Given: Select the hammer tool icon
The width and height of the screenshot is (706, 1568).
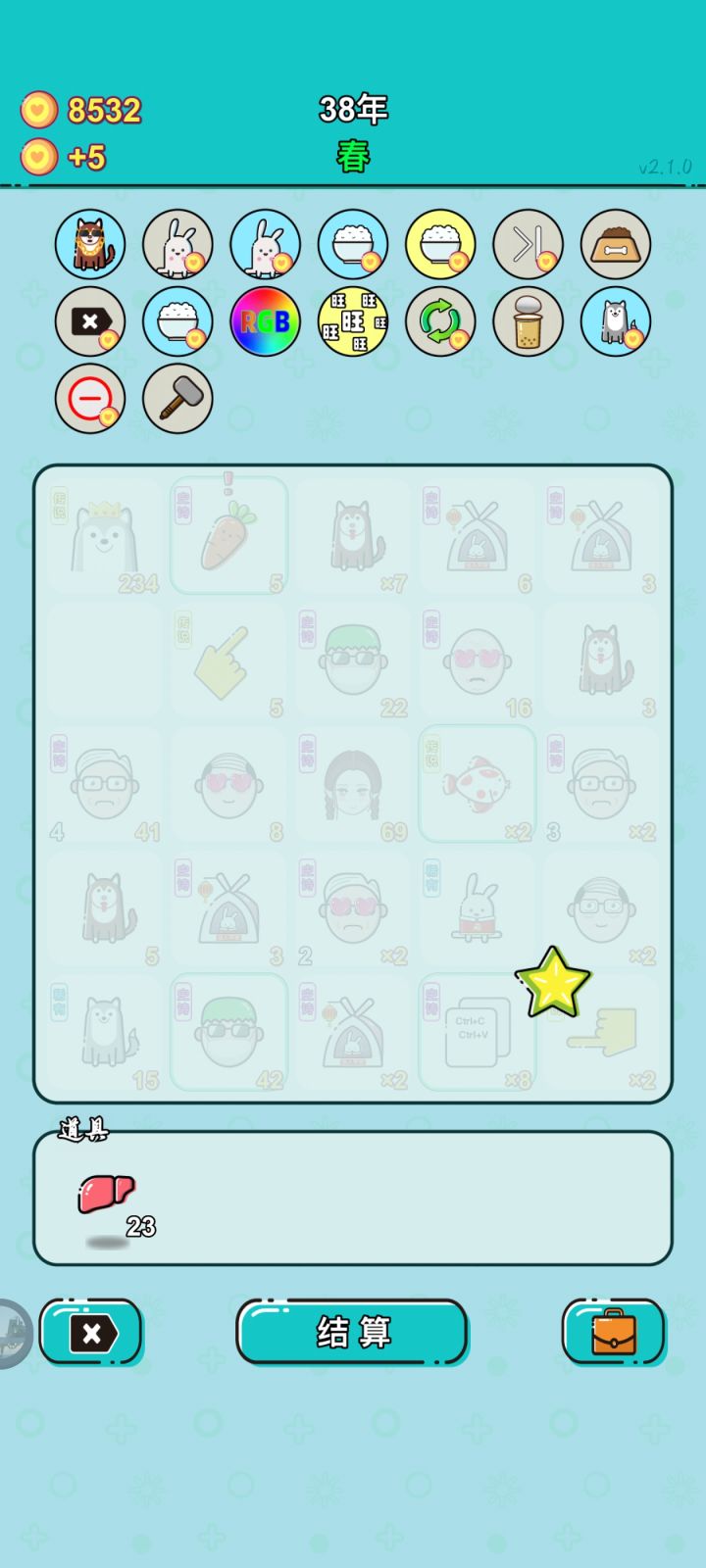Looking at the screenshot, I should click(x=177, y=399).
